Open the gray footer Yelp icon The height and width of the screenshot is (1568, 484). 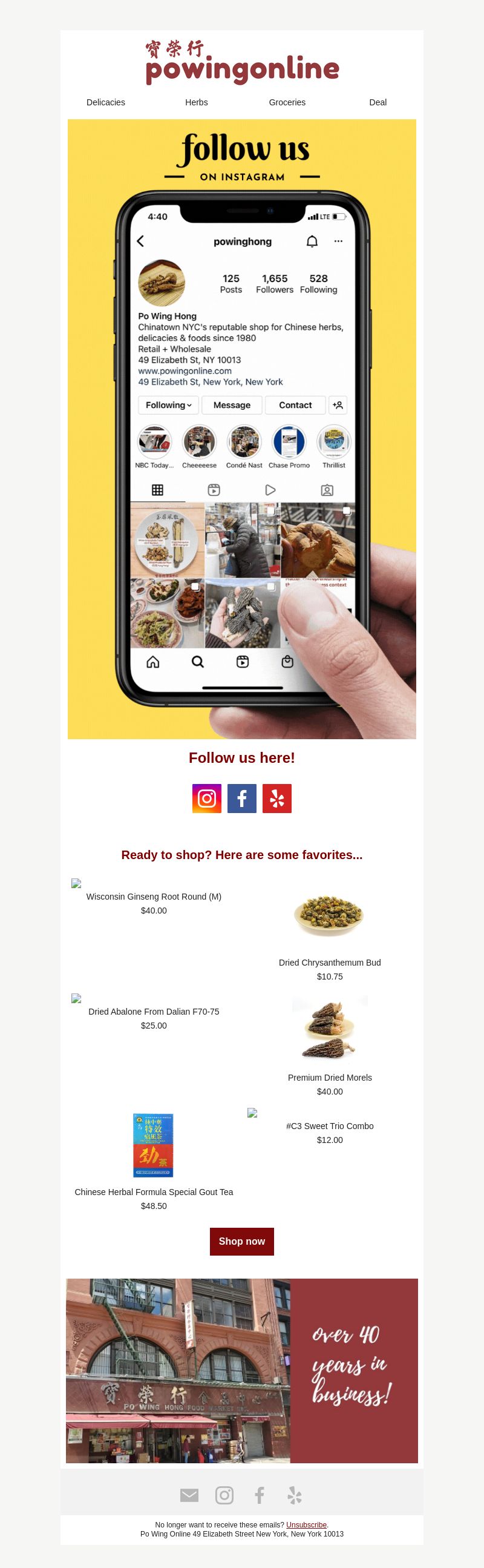tap(295, 1495)
